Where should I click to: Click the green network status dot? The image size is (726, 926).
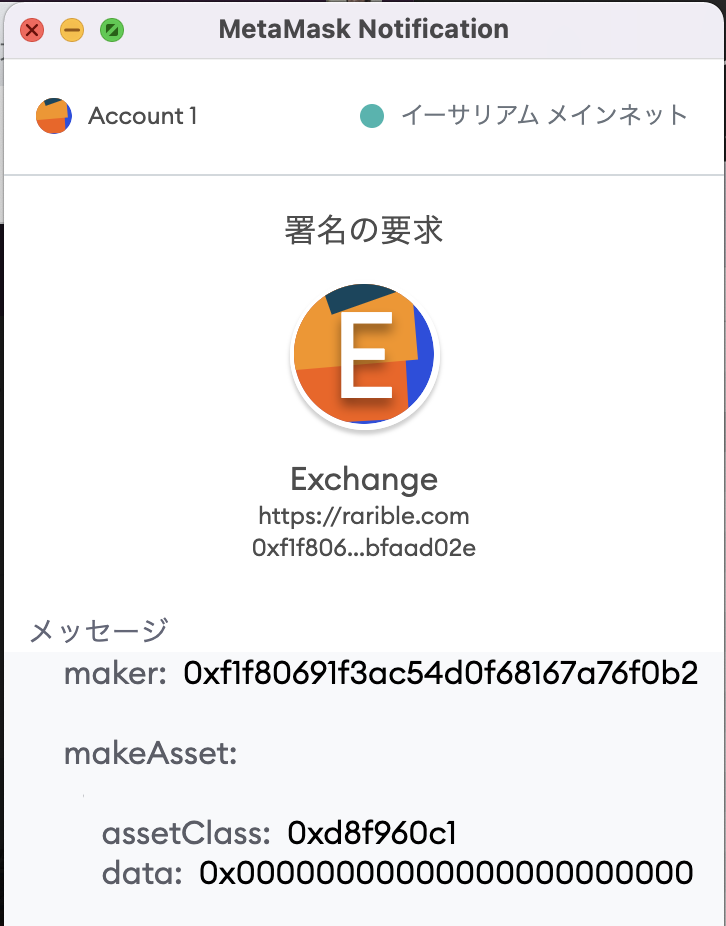coord(372,115)
